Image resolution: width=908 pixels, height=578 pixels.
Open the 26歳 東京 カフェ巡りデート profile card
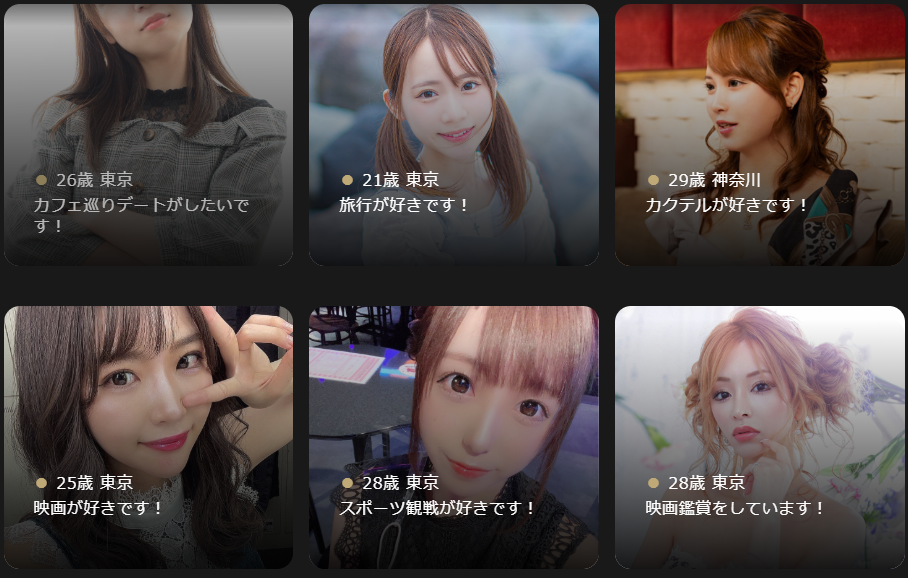pos(148,135)
